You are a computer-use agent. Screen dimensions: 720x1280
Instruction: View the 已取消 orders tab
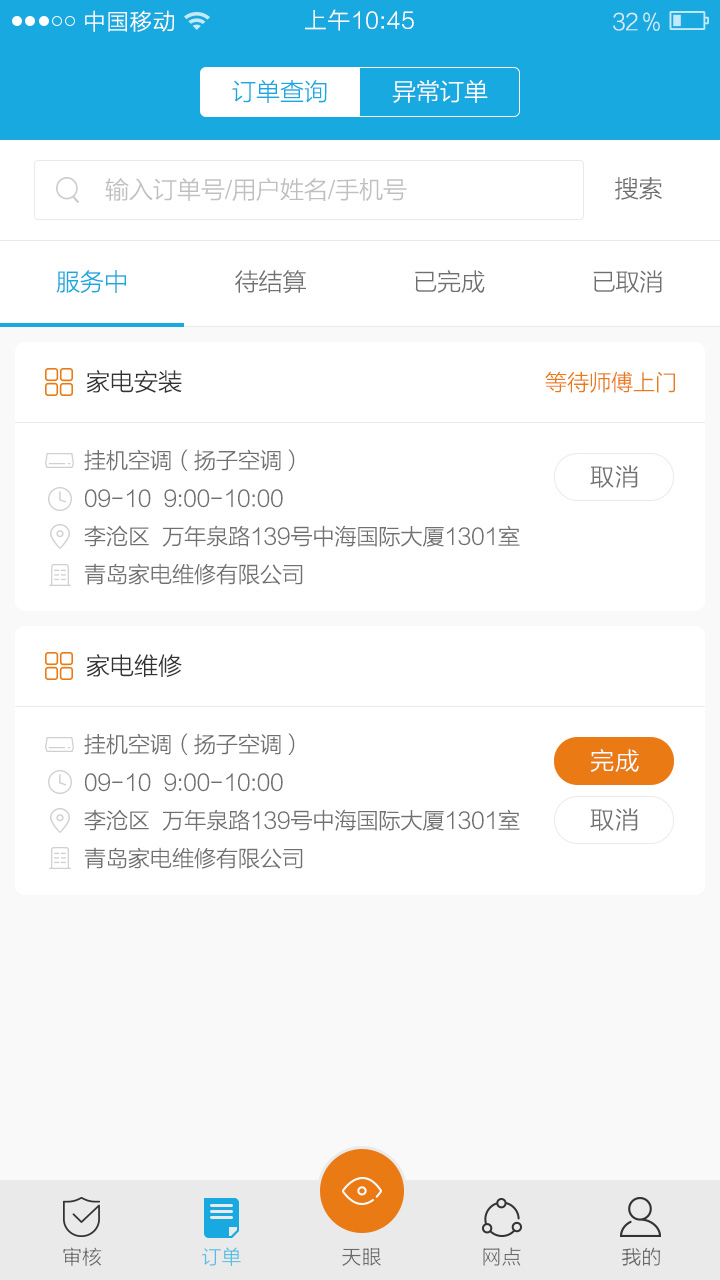coord(628,282)
